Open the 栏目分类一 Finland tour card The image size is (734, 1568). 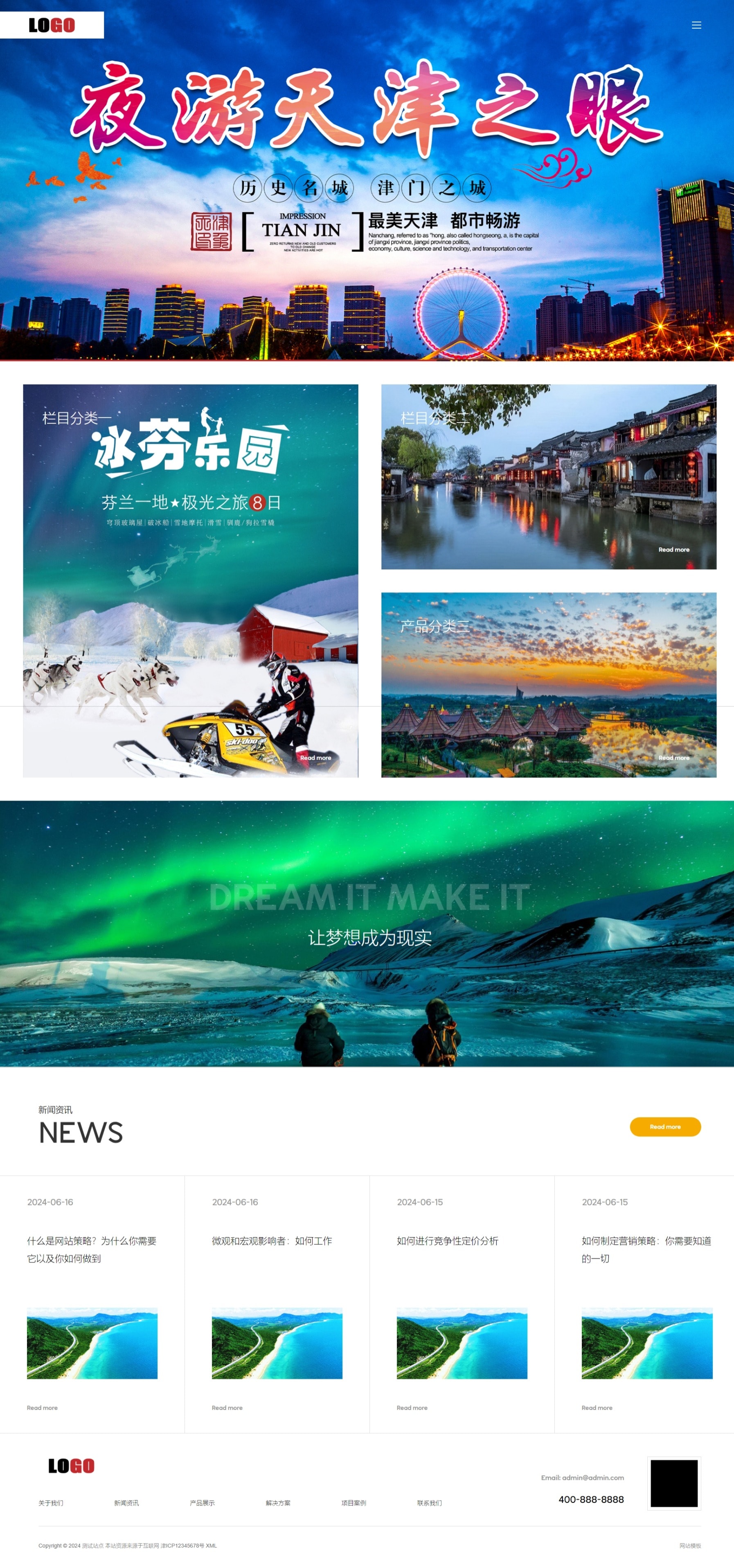click(191, 581)
